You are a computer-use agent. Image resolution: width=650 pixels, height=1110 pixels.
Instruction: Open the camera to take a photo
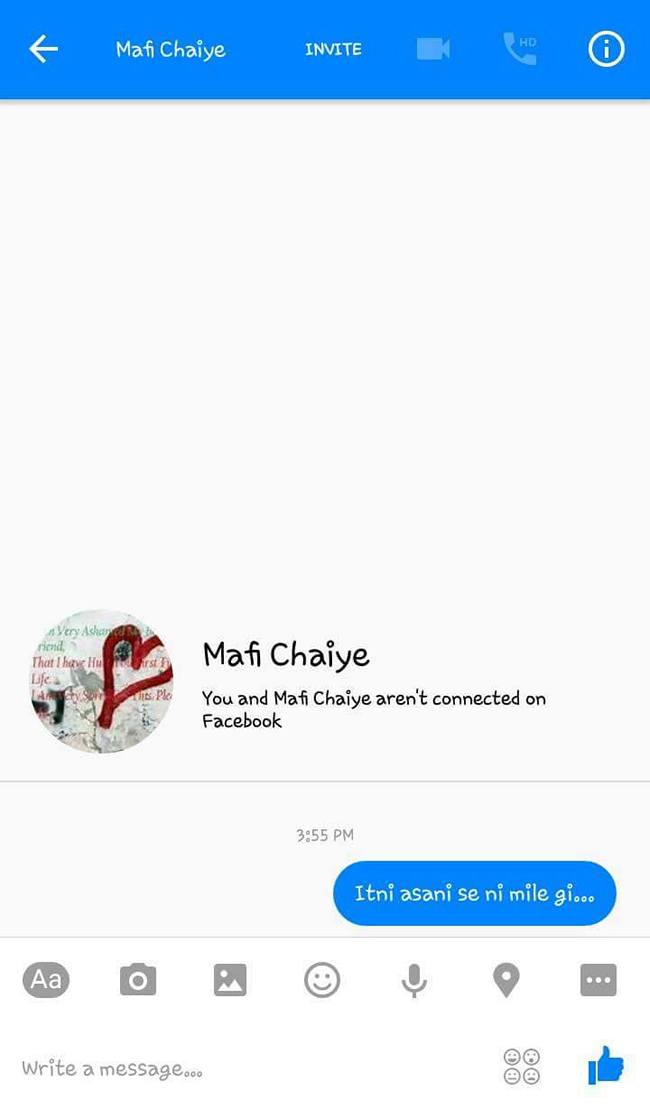pyautogui.click(x=138, y=980)
